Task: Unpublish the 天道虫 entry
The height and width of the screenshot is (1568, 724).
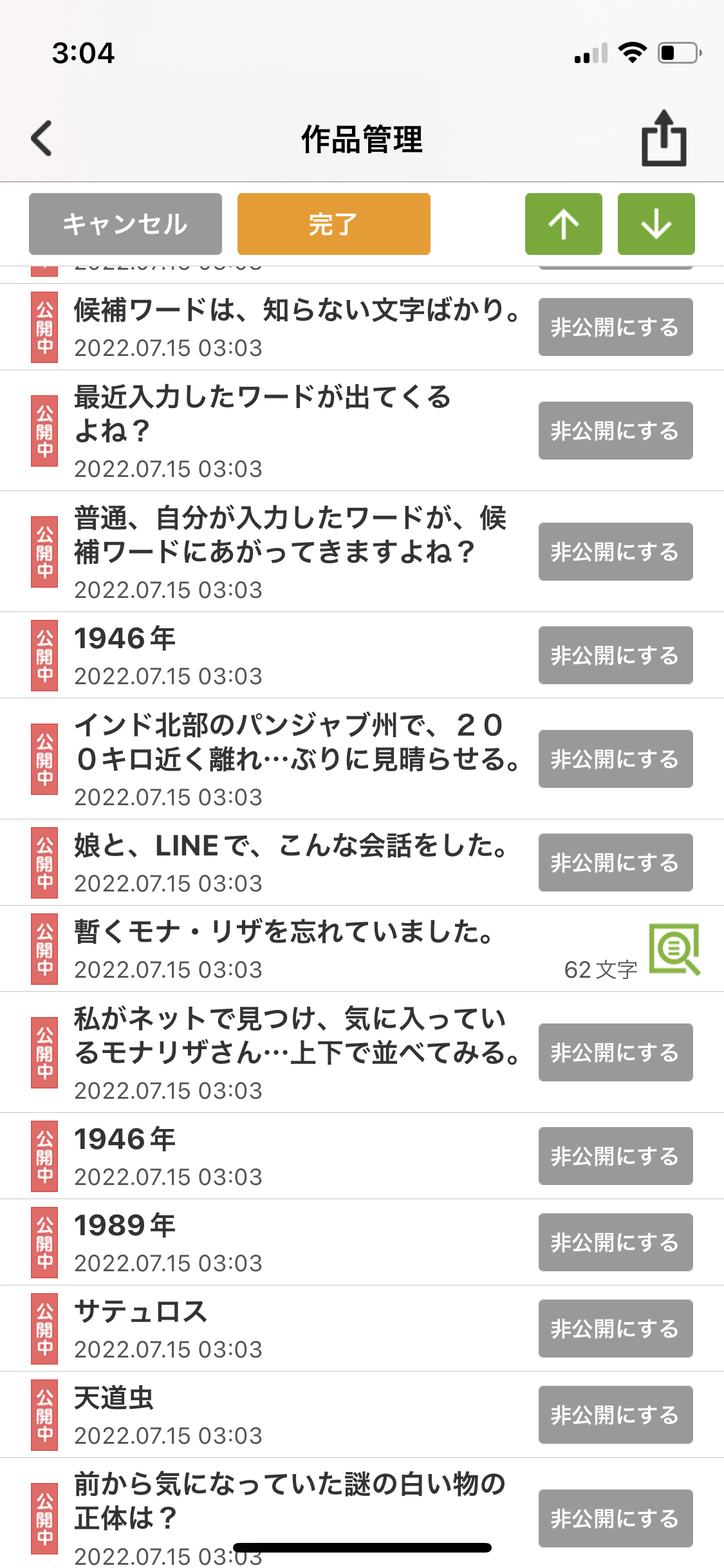Action: (615, 1415)
